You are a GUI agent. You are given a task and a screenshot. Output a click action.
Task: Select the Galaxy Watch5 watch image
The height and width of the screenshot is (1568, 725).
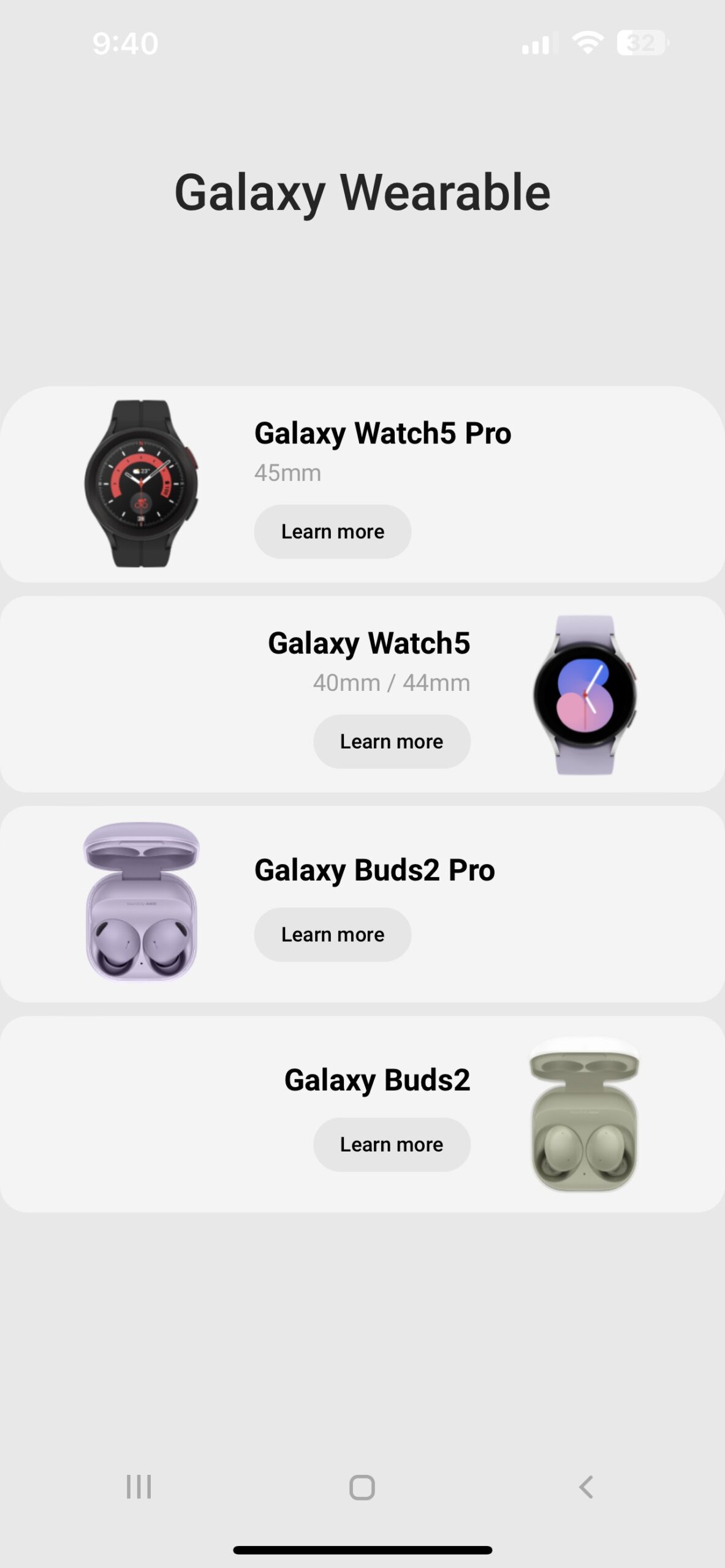585,695
